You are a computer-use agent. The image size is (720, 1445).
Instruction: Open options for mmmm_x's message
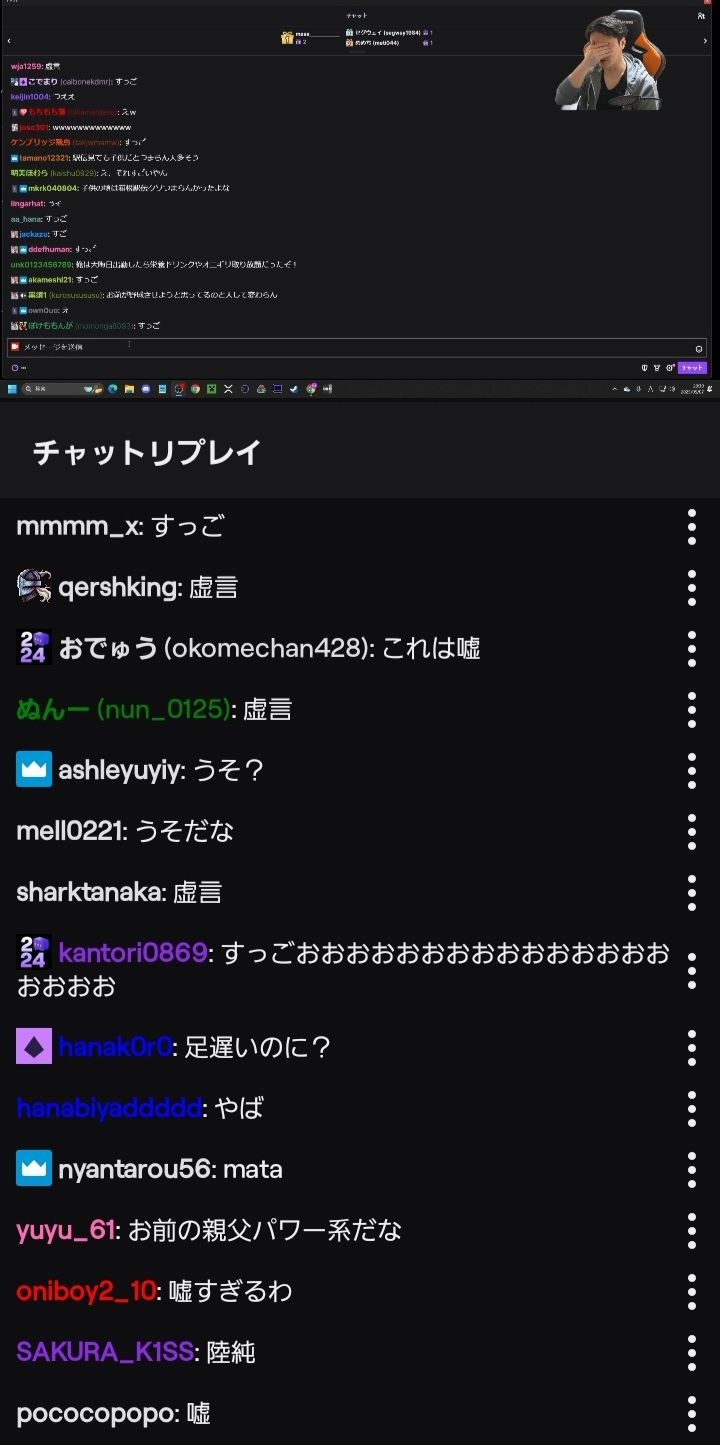(691, 527)
